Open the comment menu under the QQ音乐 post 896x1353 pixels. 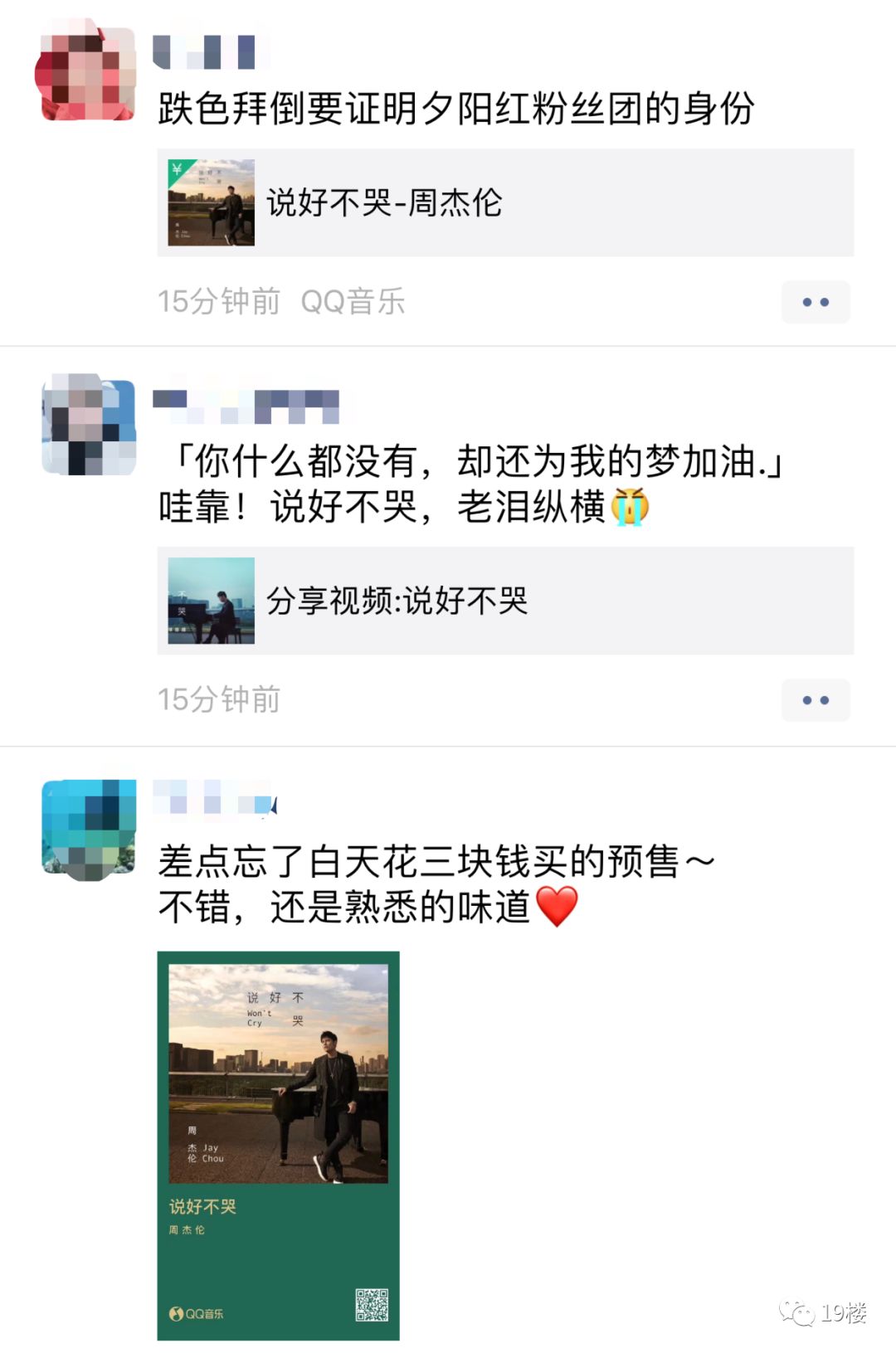pyautogui.click(x=815, y=302)
